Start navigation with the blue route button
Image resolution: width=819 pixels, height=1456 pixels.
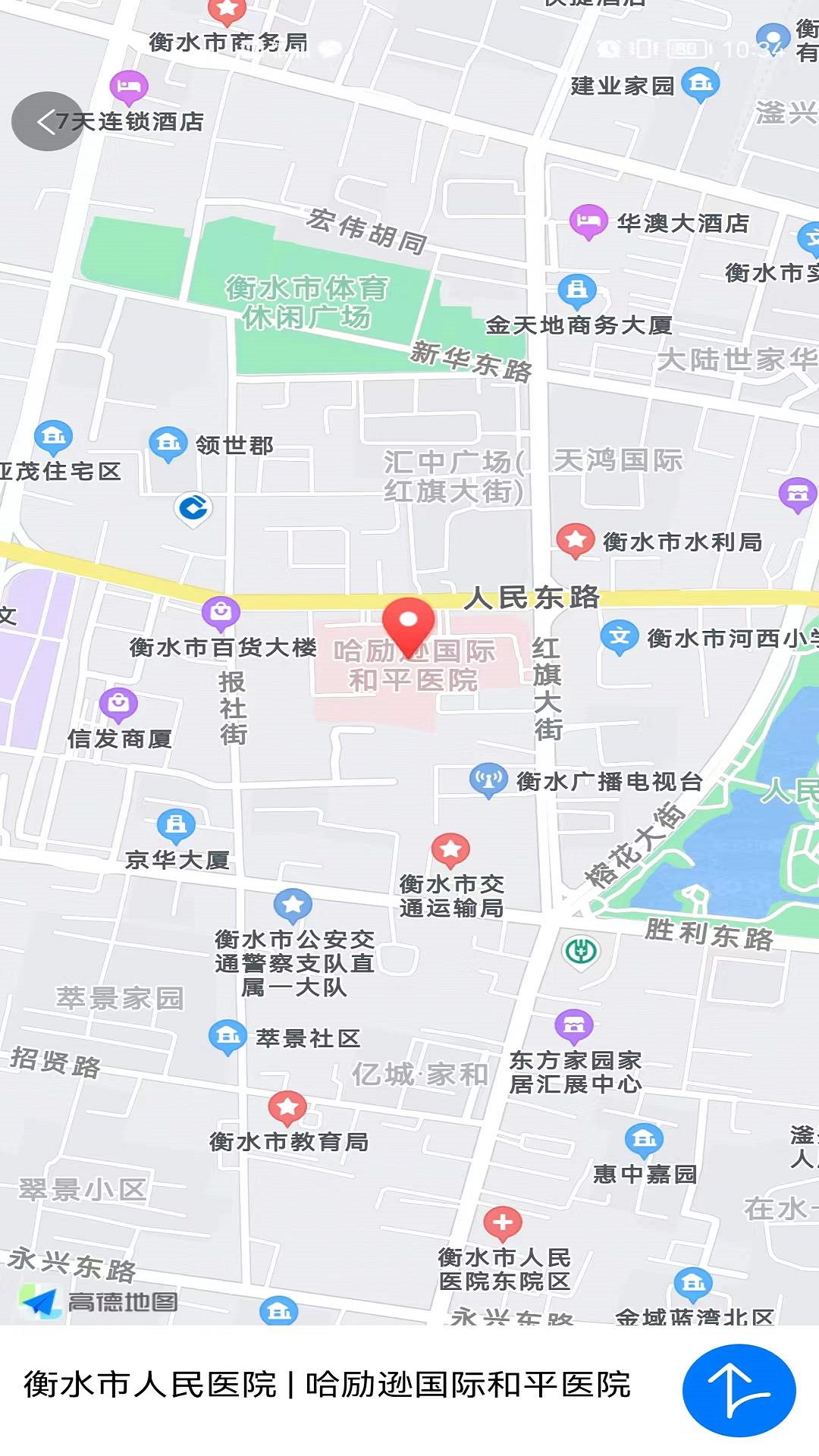tap(739, 1390)
